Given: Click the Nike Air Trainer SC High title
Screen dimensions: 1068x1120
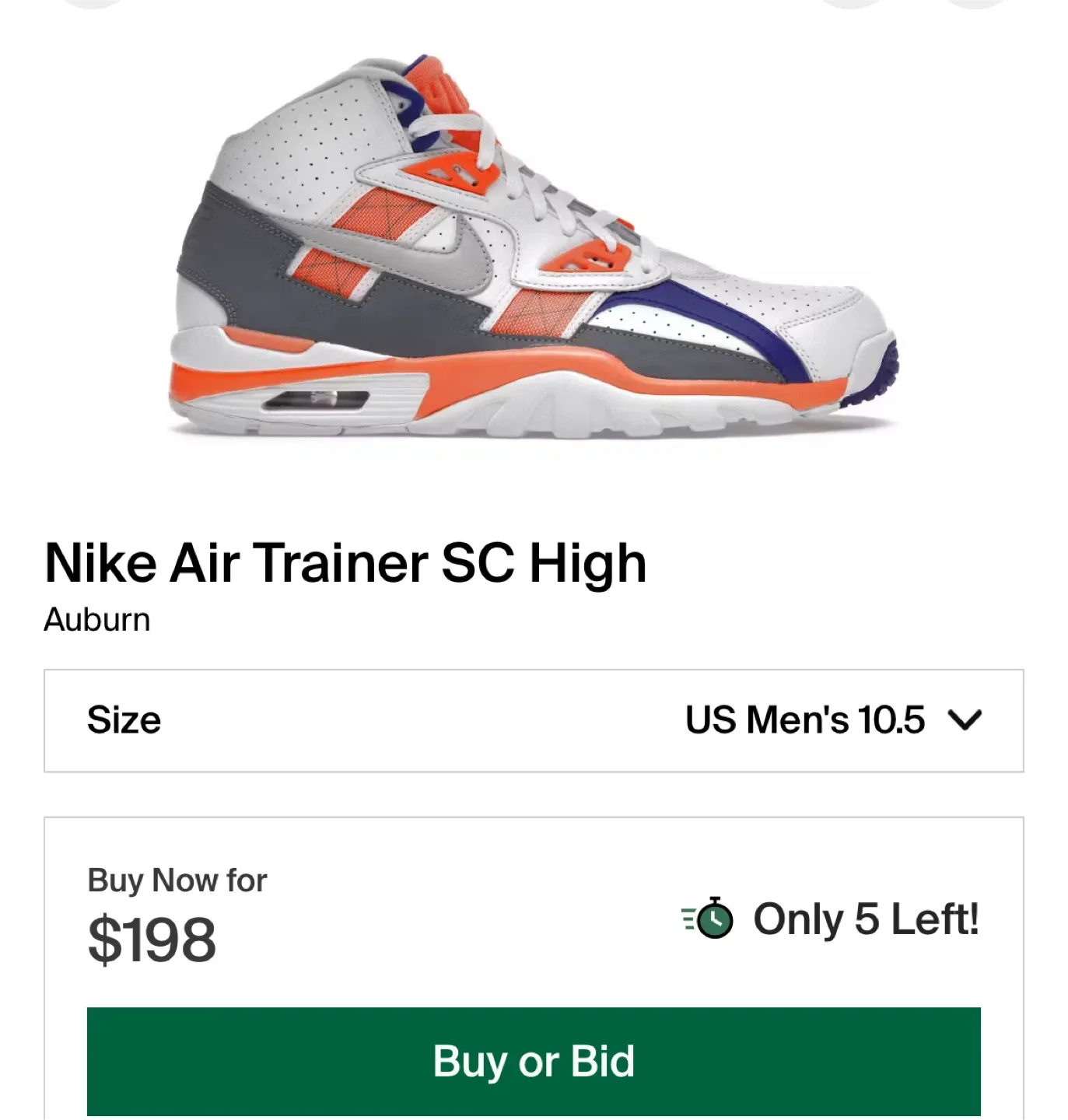Looking at the screenshot, I should click(x=345, y=562).
